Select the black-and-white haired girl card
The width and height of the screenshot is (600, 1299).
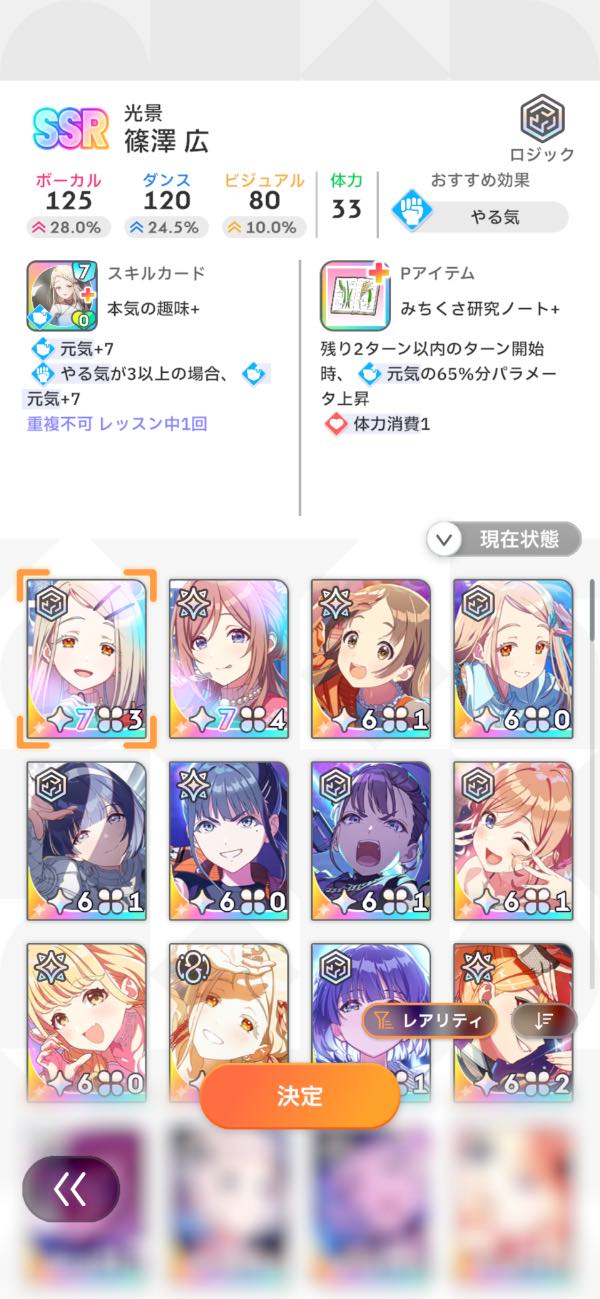click(x=87, y=841)
